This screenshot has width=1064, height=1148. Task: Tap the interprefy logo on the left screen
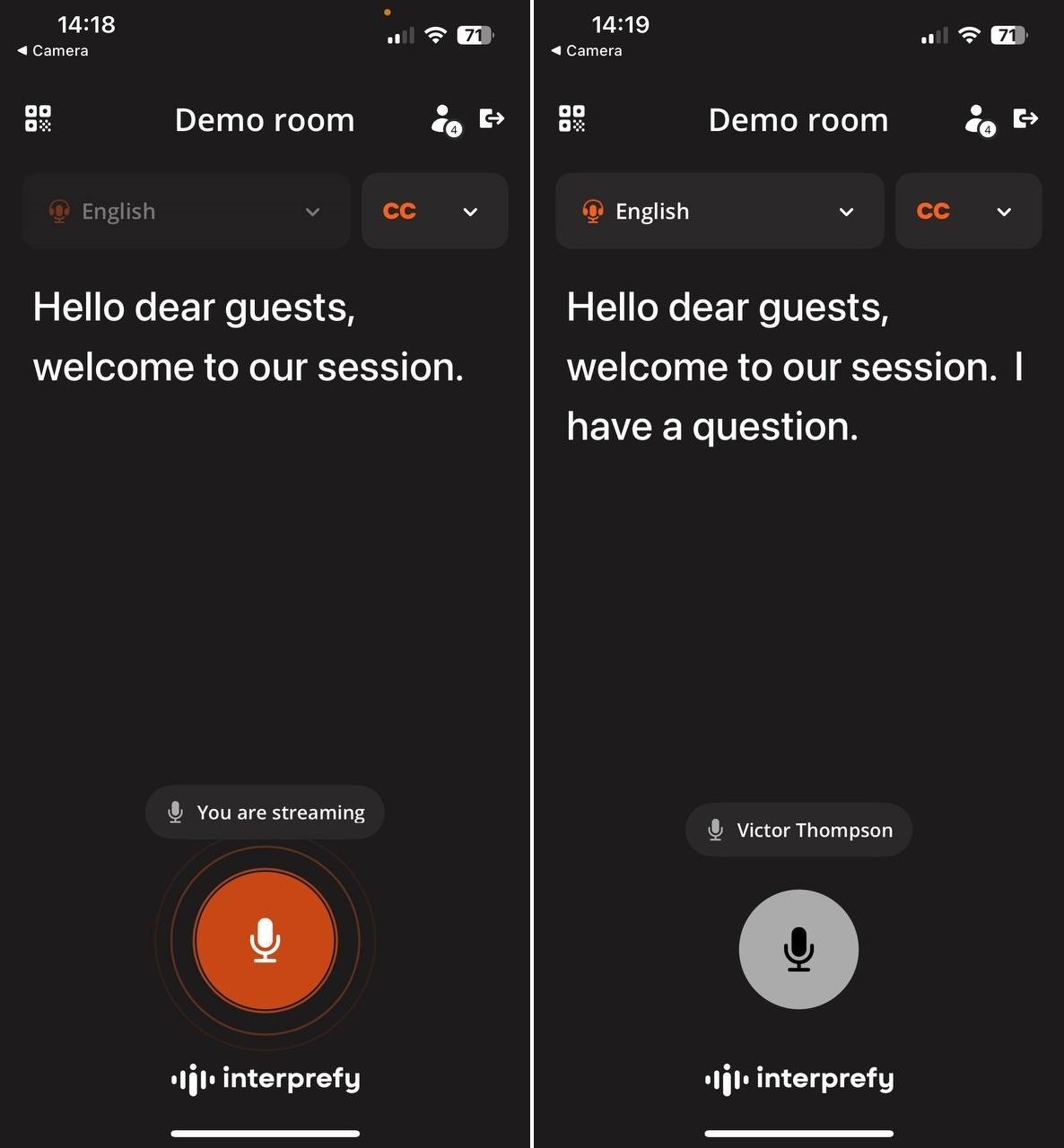(265, 1079)
